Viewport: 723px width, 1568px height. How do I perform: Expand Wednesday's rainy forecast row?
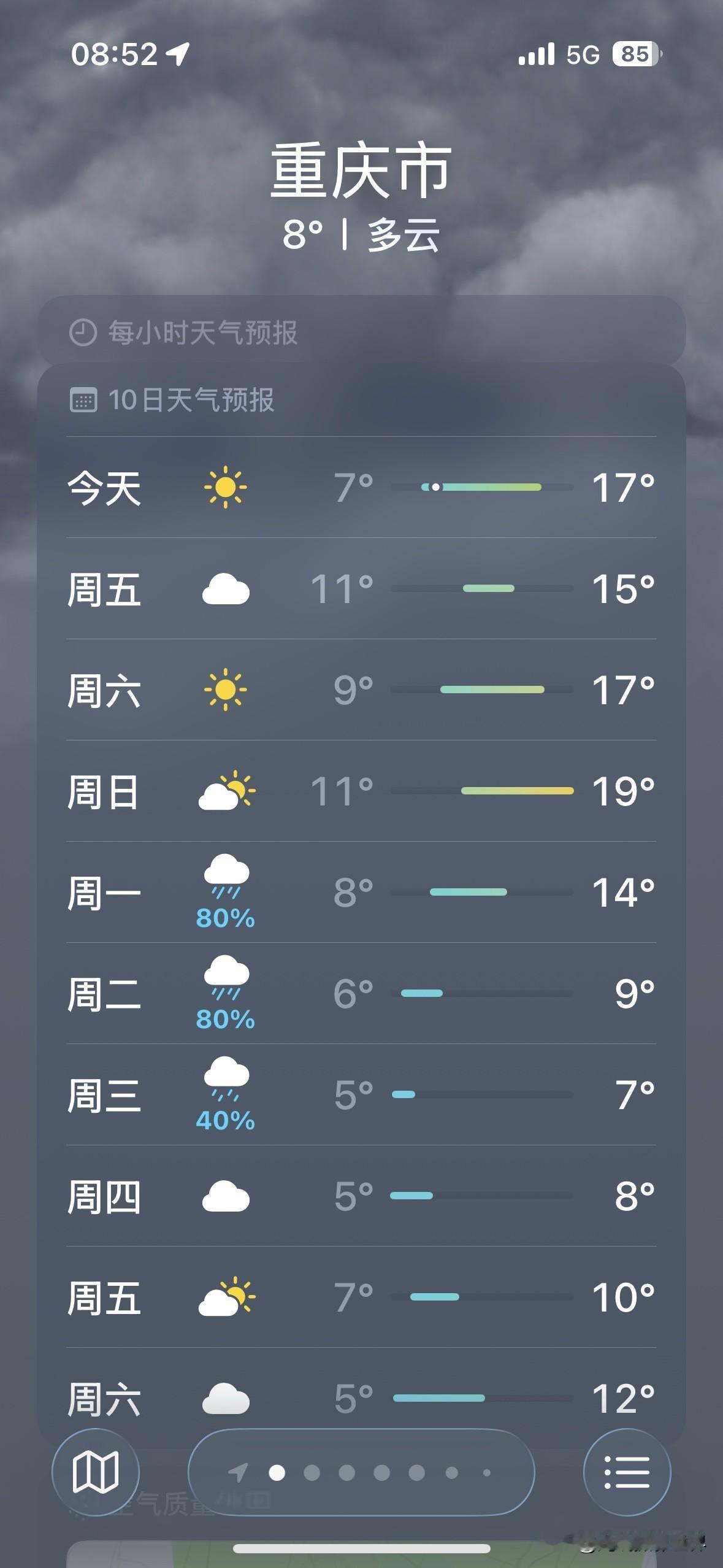(x=362, y=1098)
